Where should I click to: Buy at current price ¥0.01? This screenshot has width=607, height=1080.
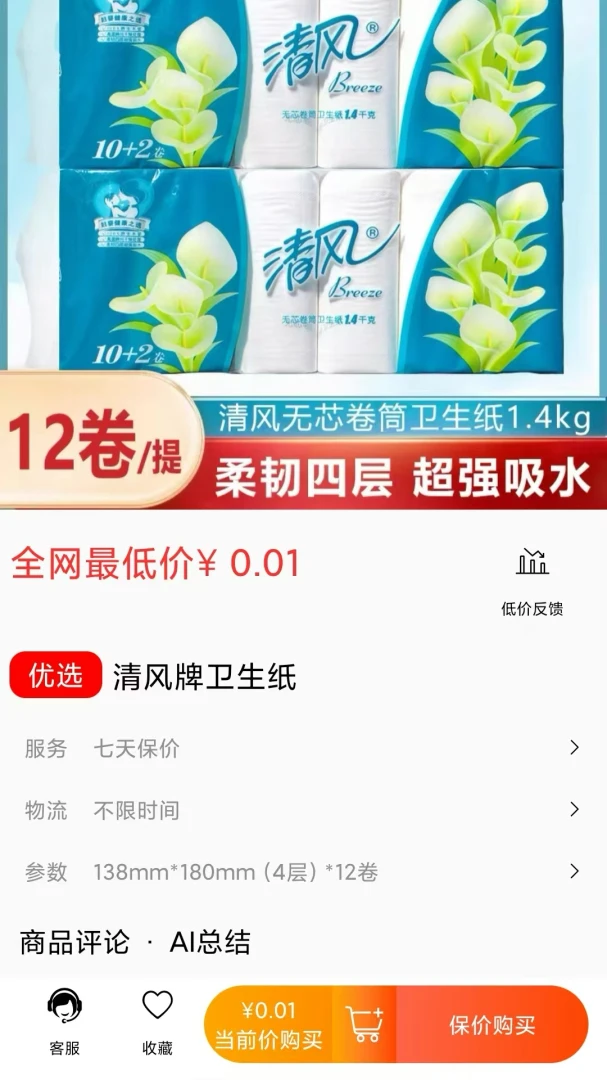(268, 1024)
